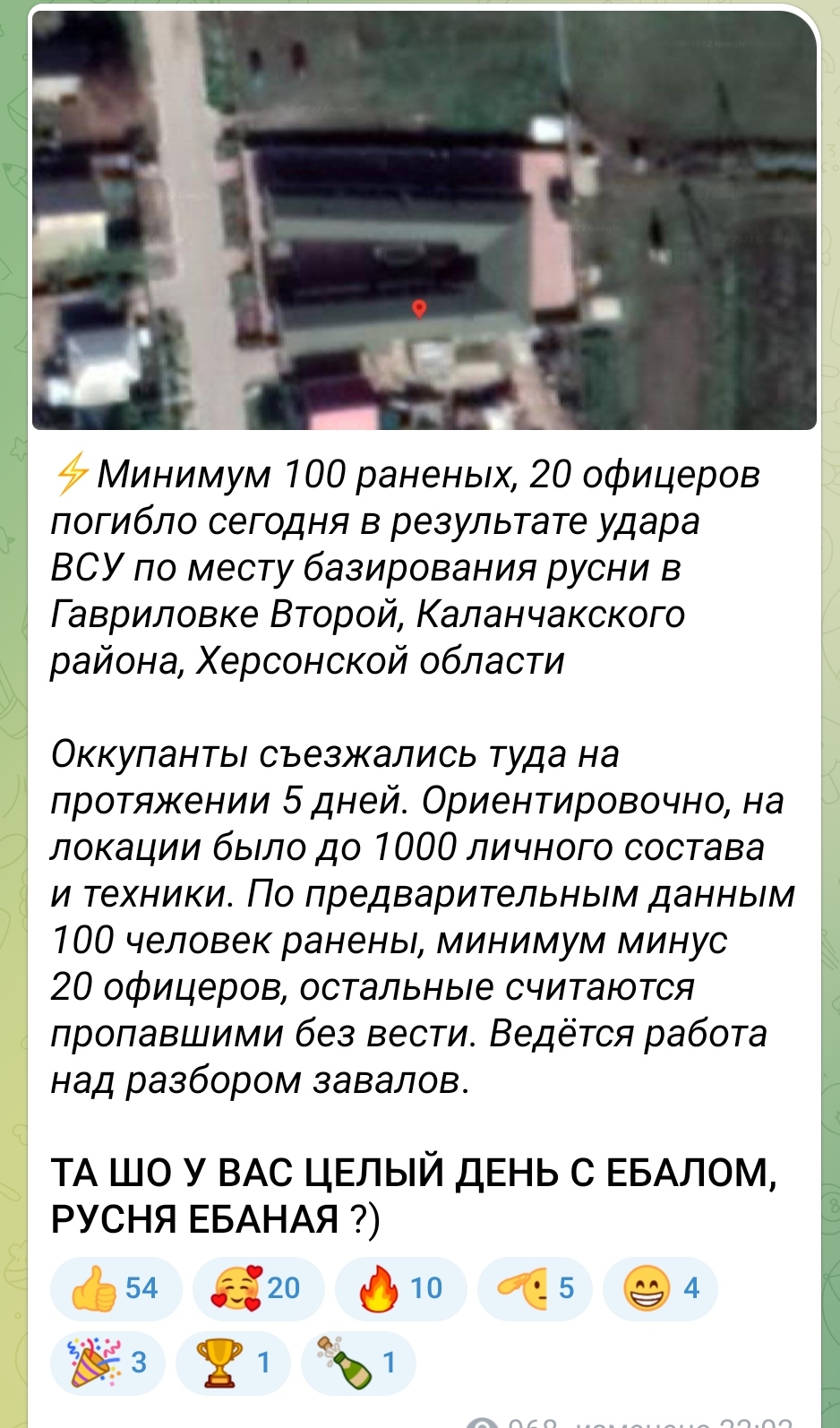Open the satellite image in the post

click(x=424, y=220)
